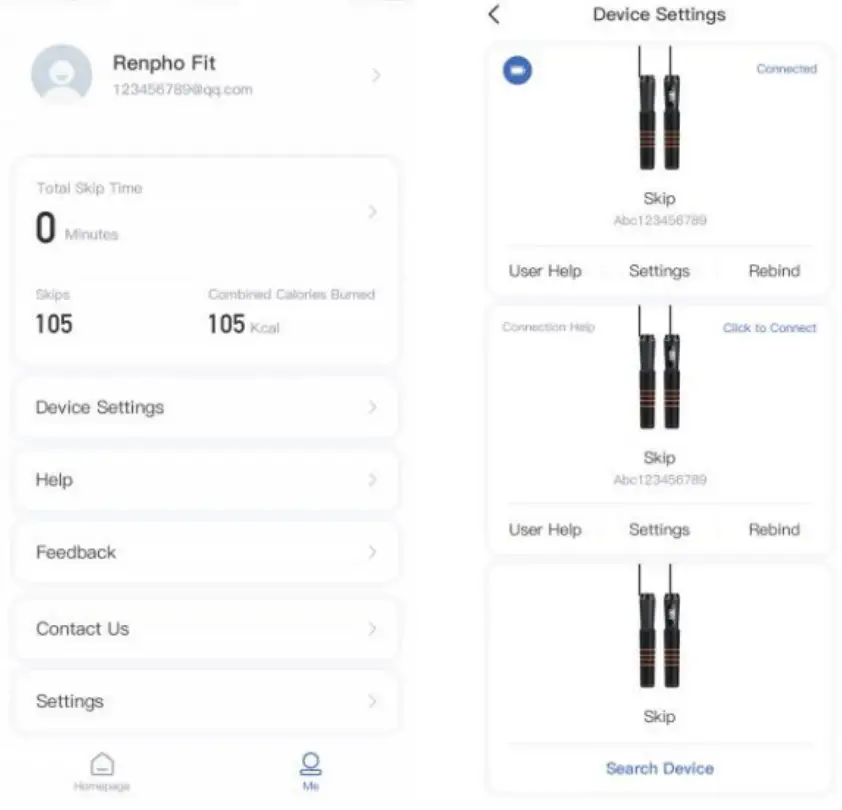Screen dimensions: 842x810
Task: Tap Click to Connect on the second device
Action: pyautogui.click(x=769, y=328)
